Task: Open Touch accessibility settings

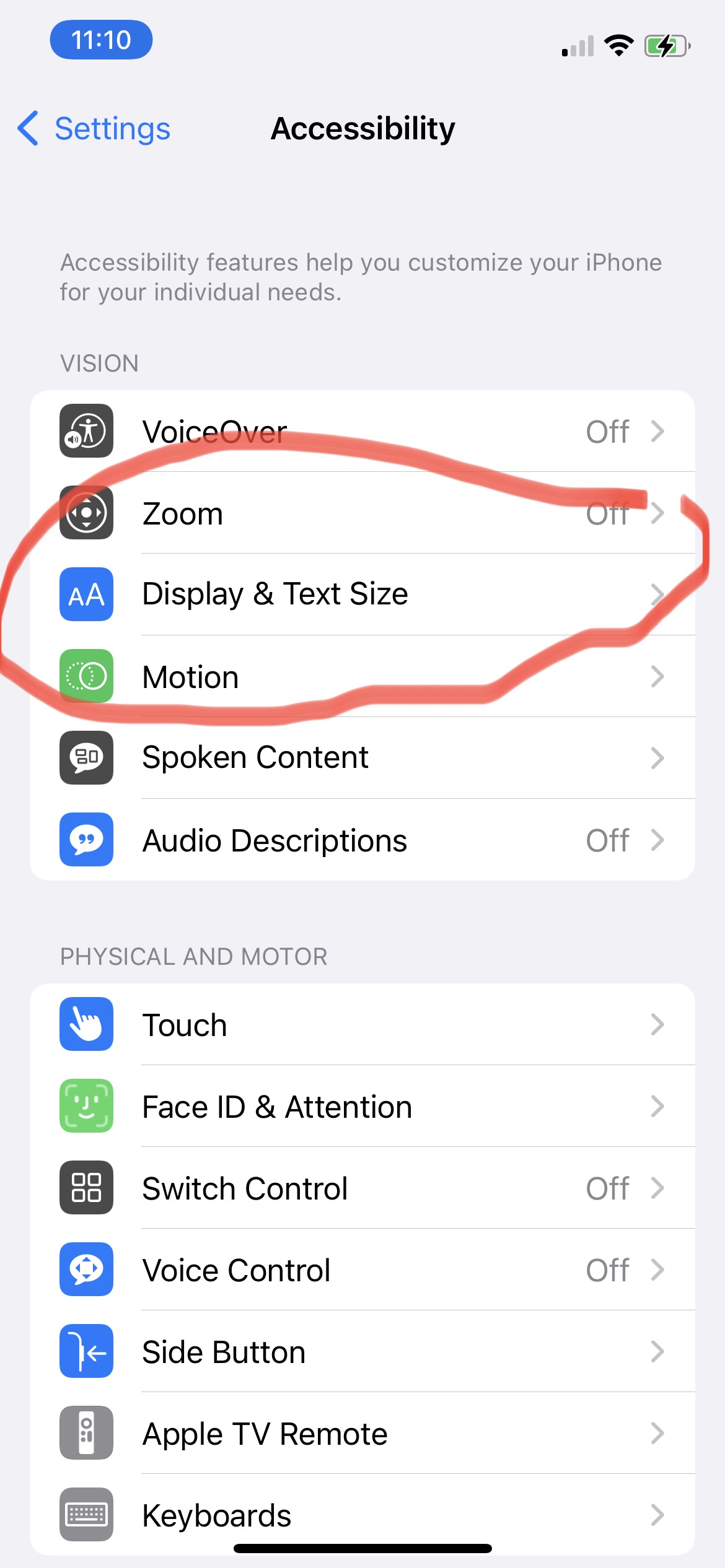Action: [x=362, y=1024]
